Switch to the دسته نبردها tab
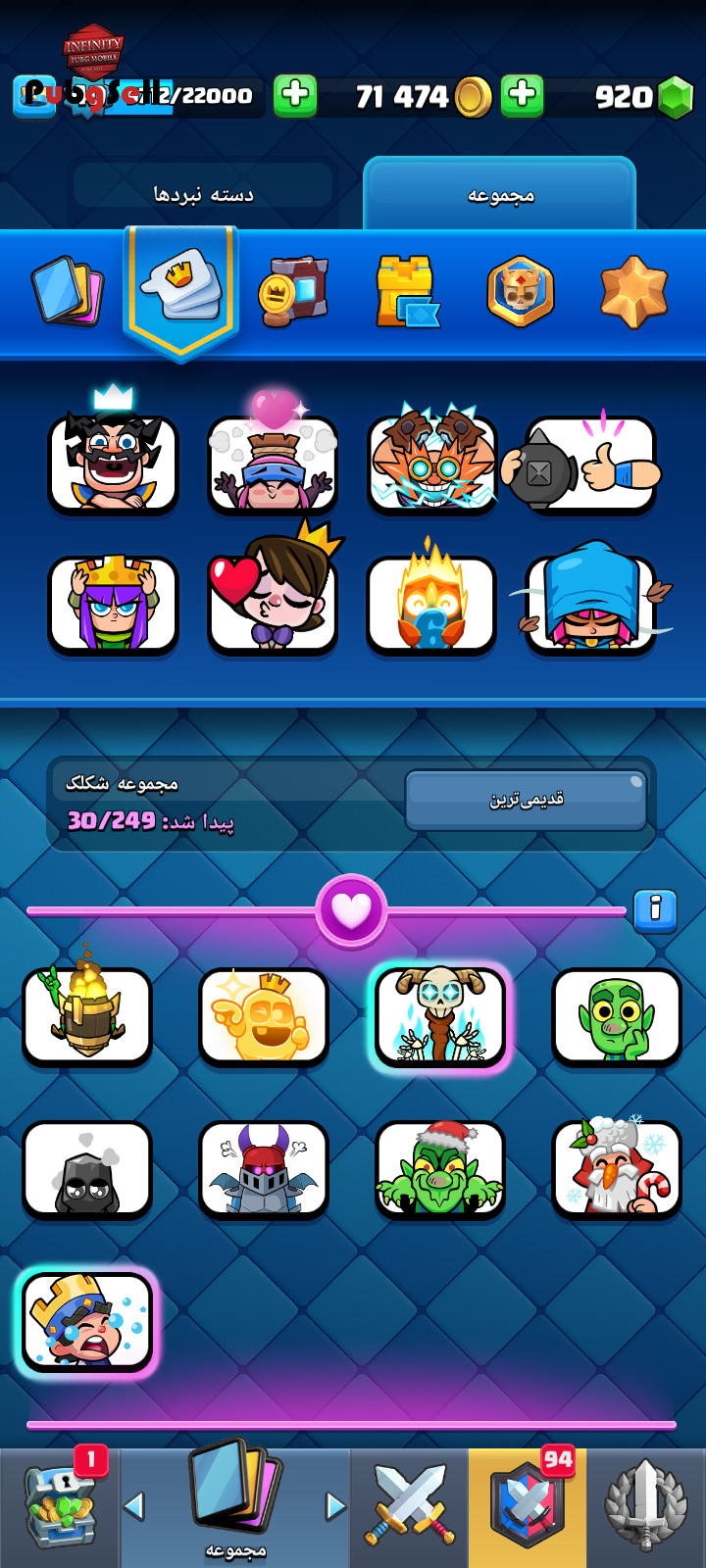The width and height of the screenshot is (706, 1568). 203,194
